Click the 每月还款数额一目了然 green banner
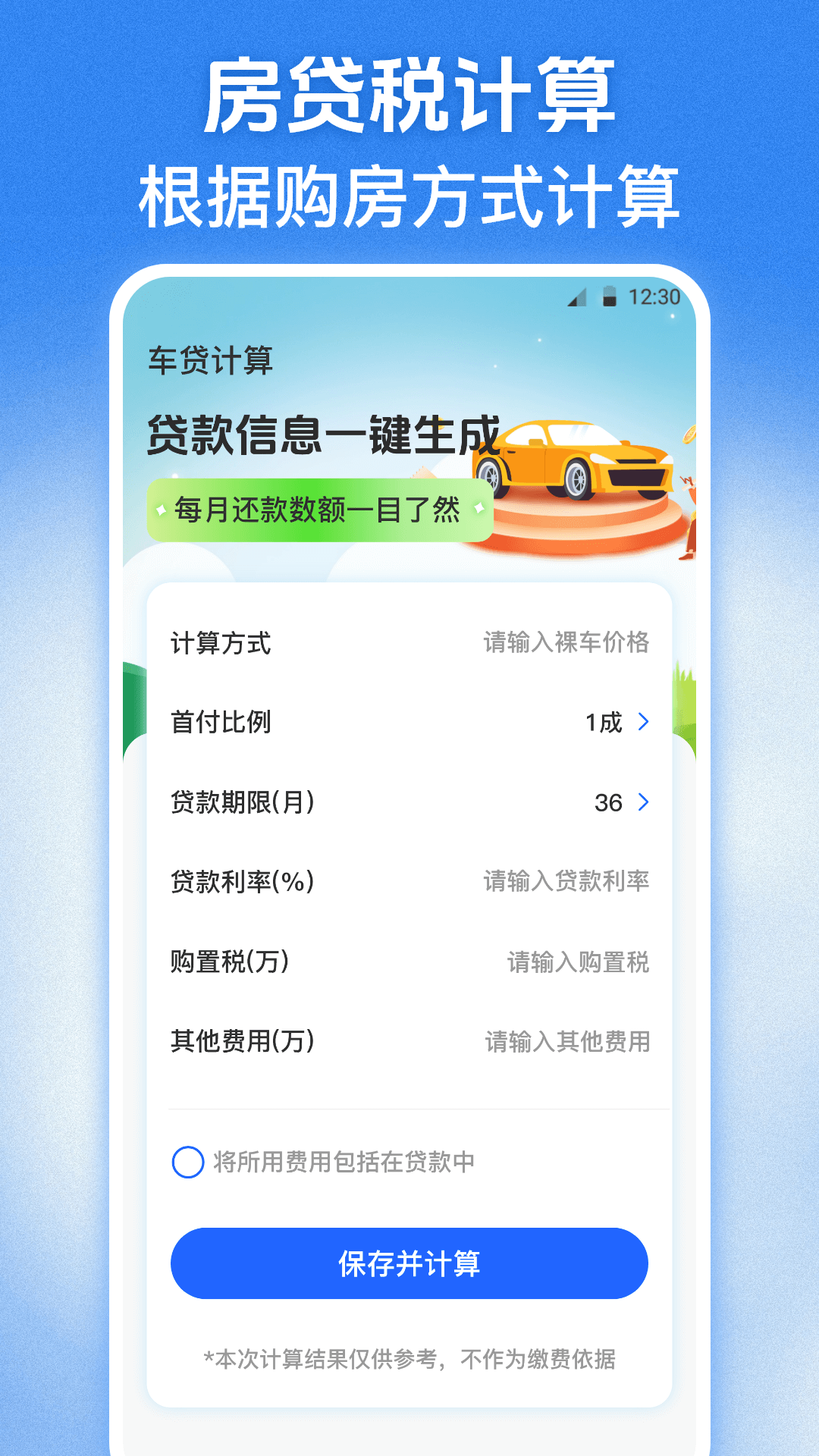 [318, 511]
